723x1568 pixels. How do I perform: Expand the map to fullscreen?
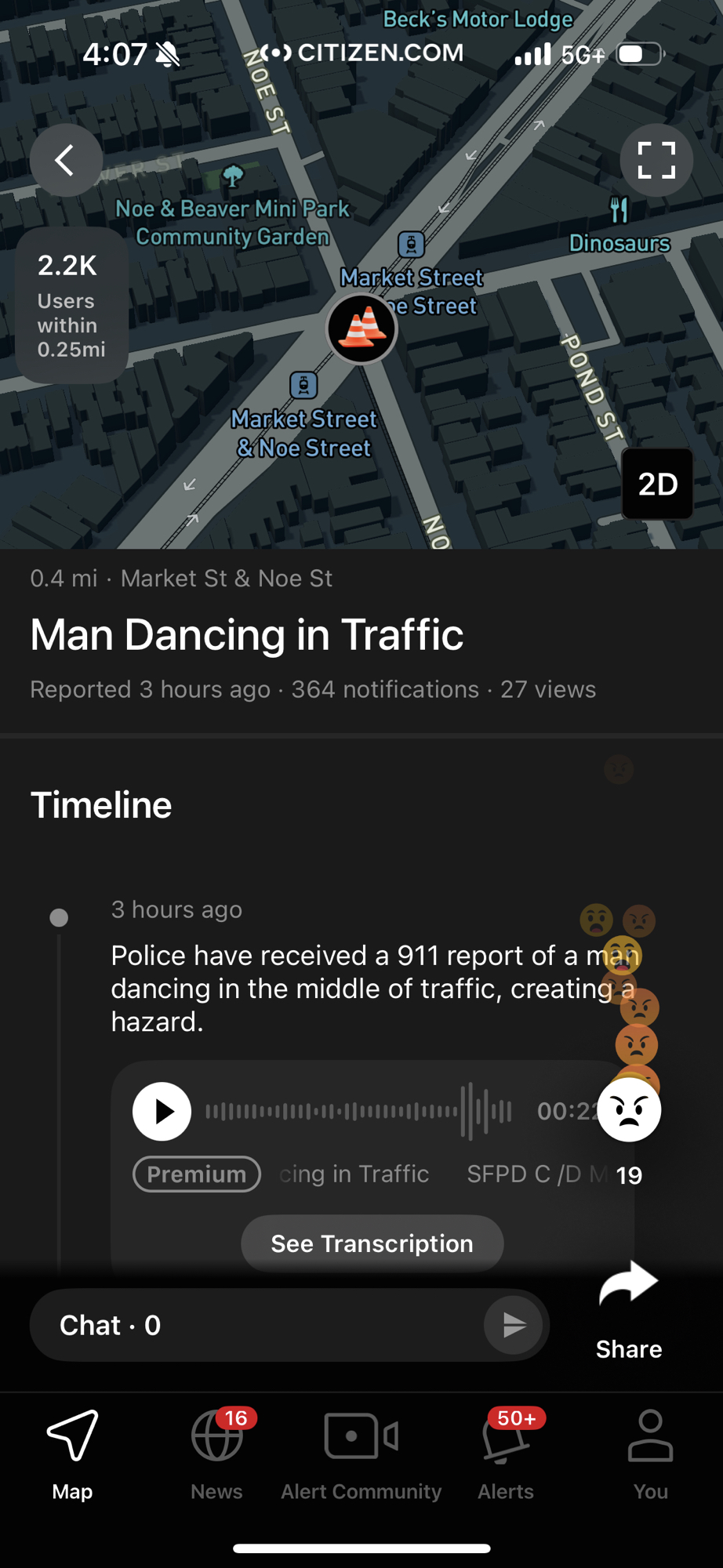point(656,160)
